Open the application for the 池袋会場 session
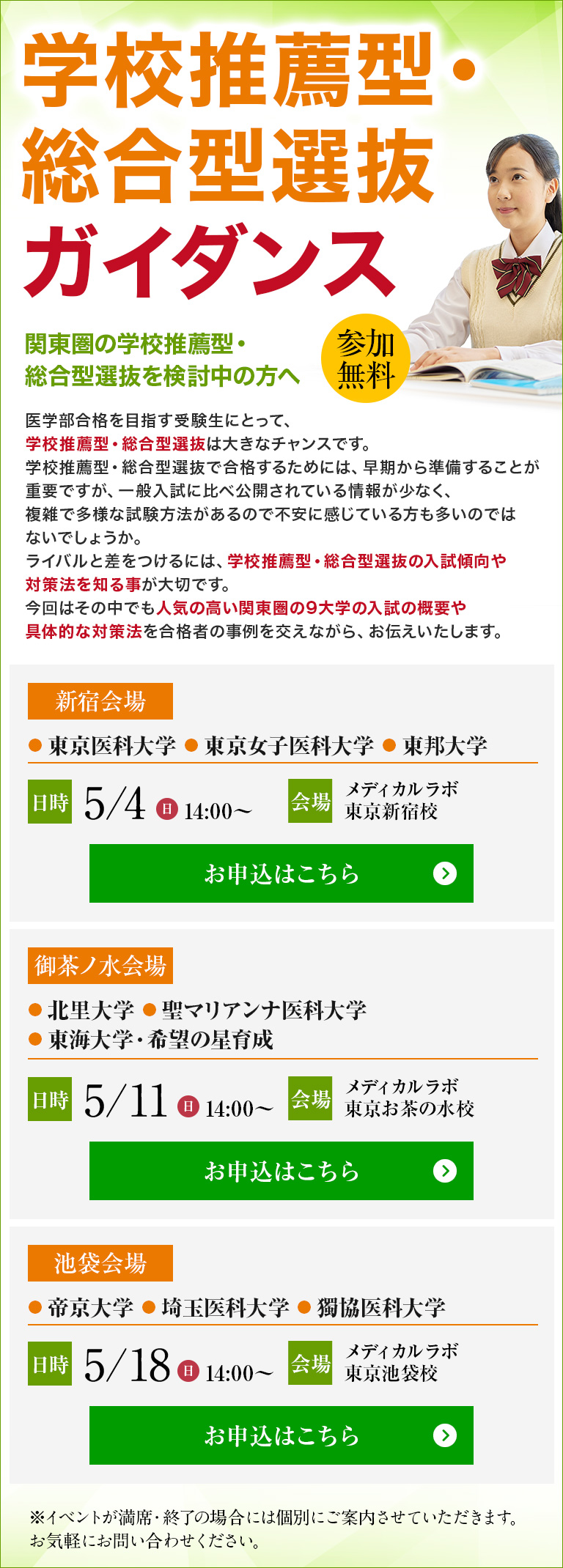 coord(281,1435)
